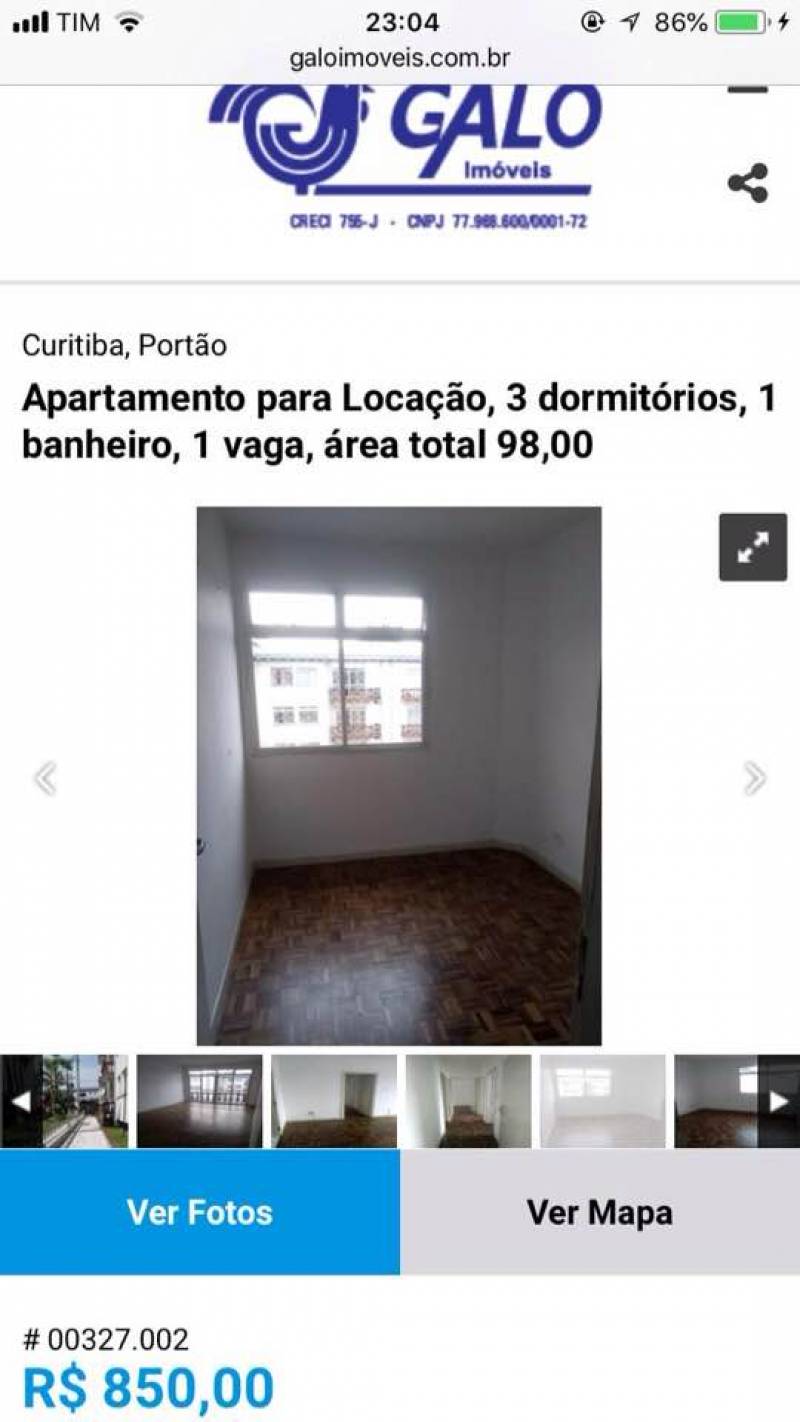Advance thumbnail strip with right arrow
This screenshot has width=800, height=1422.
click(x=779, y=1101)
